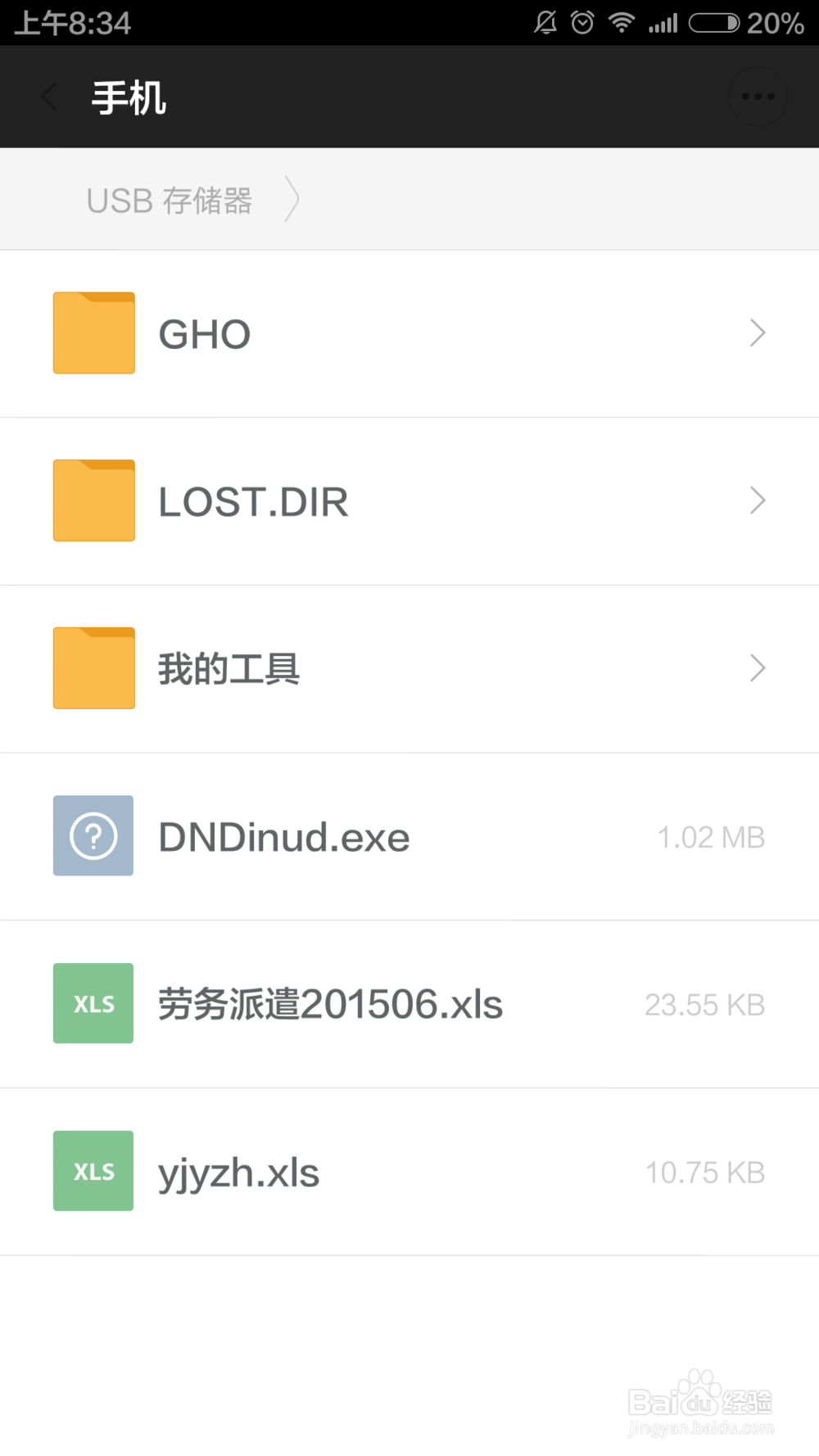The width and height of the screenshot is (819, 1456).
Task: Navigate to USB 存储器 in breadcrumb
Action: [x=169, y=199]
